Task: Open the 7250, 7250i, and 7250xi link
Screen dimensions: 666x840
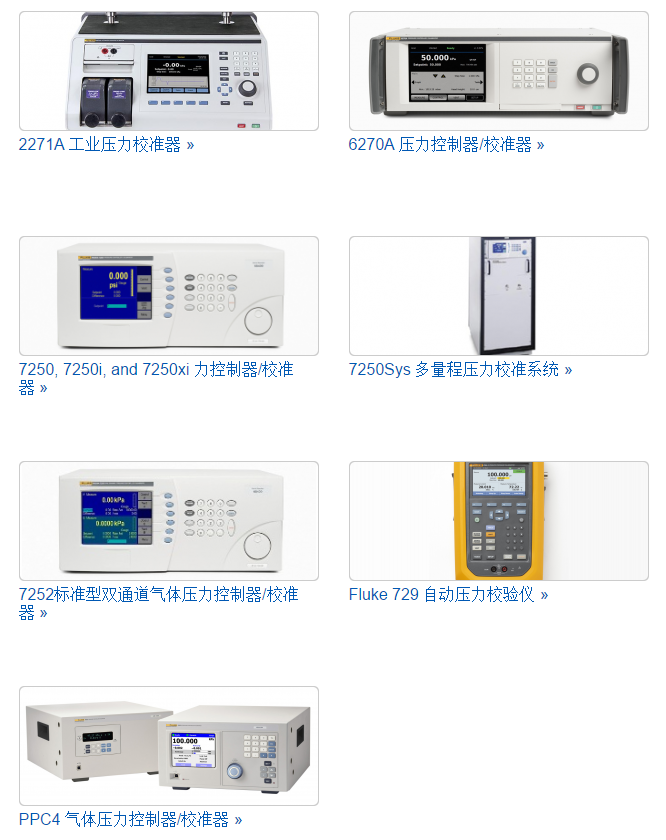Action: point(156,370)
